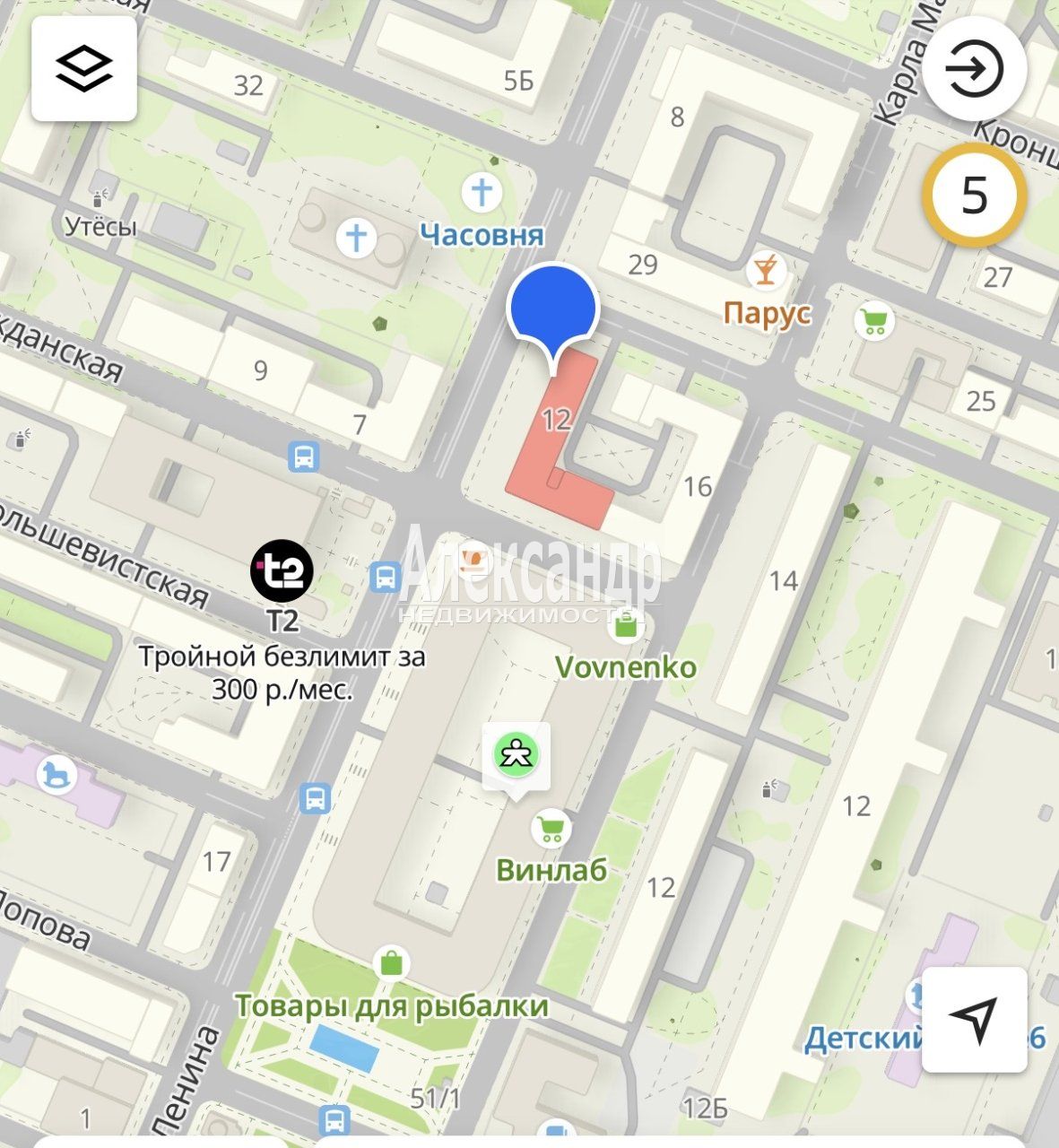This screenshot has width=1059, height=1148.
Task: Open the Винлаб store marker
Action: click(551, 828)
